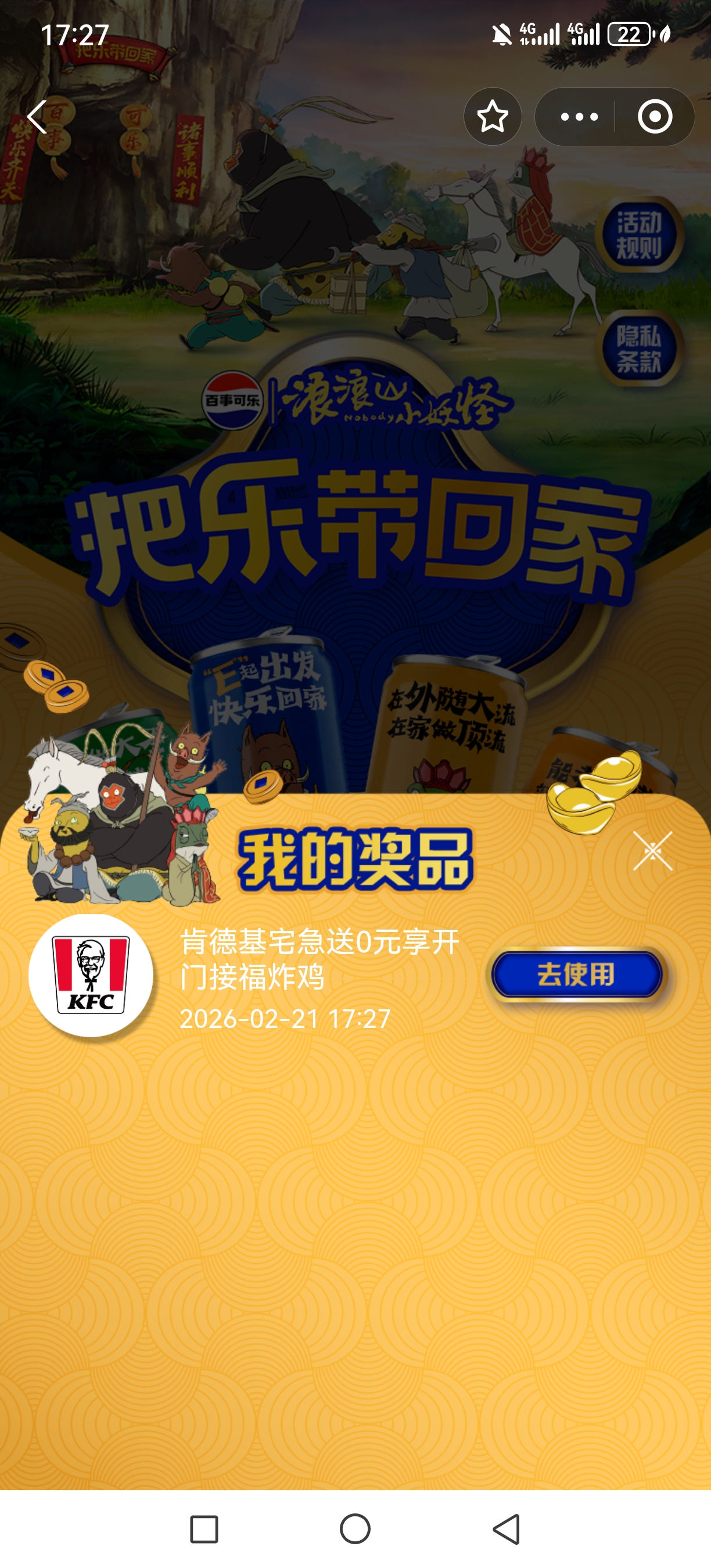
Task: Open 活动规则 activity rules
Action: coord(638,235)
